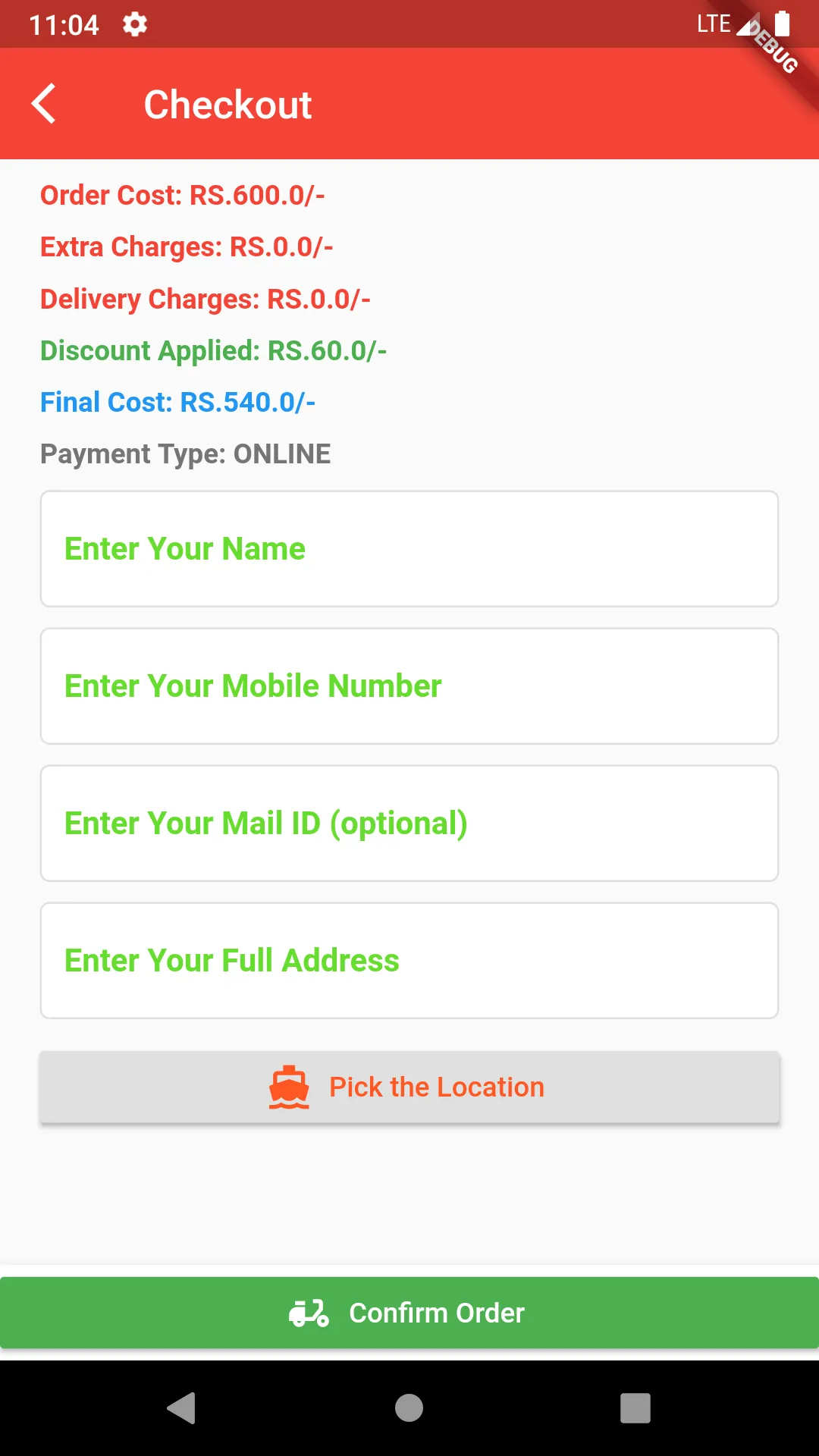Screen dimensions: 819x1456
Task: Select Pick the Location
Action: click(409, 1086)
